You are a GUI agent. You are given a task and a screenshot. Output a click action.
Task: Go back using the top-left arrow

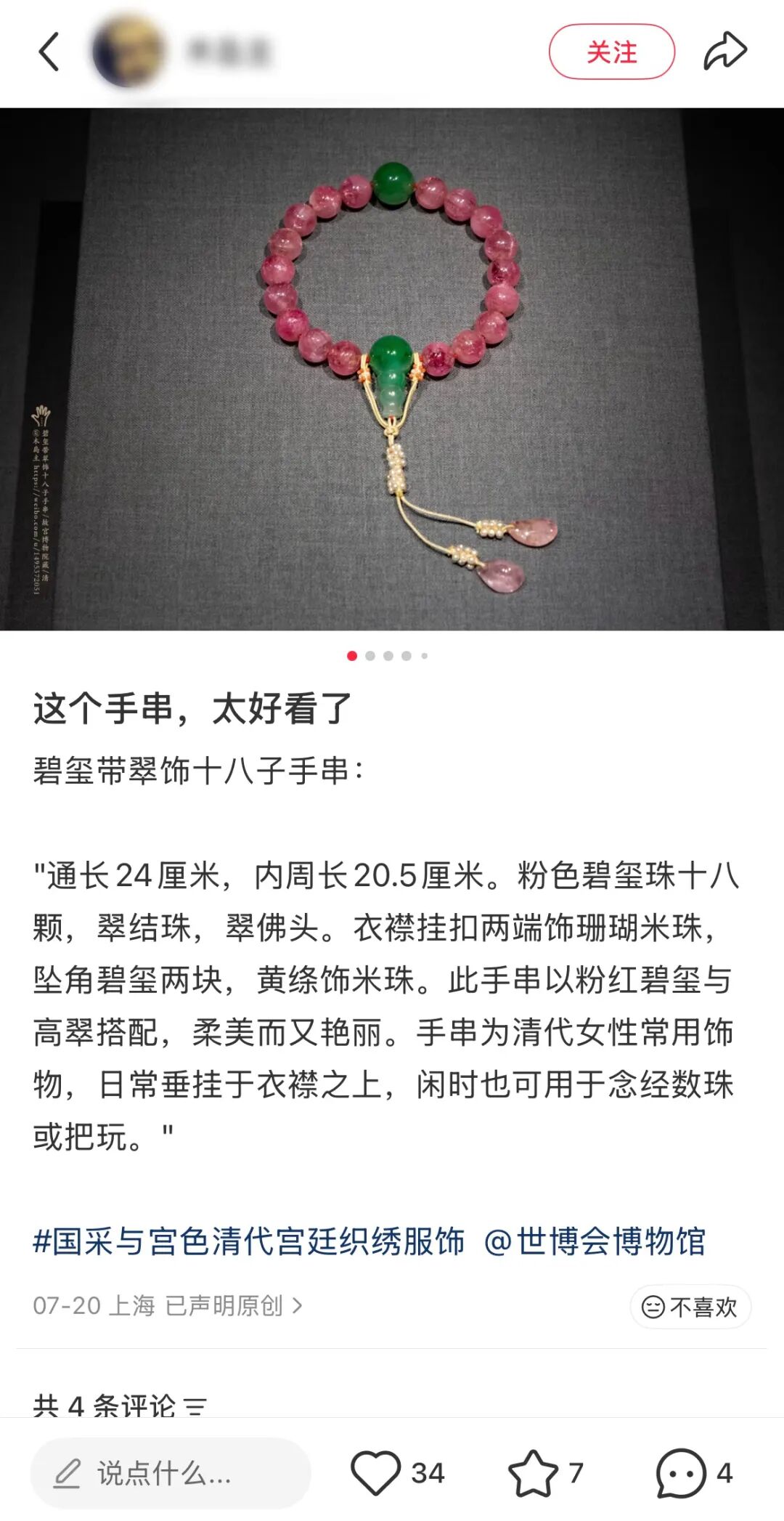click(x=49, y=52)
